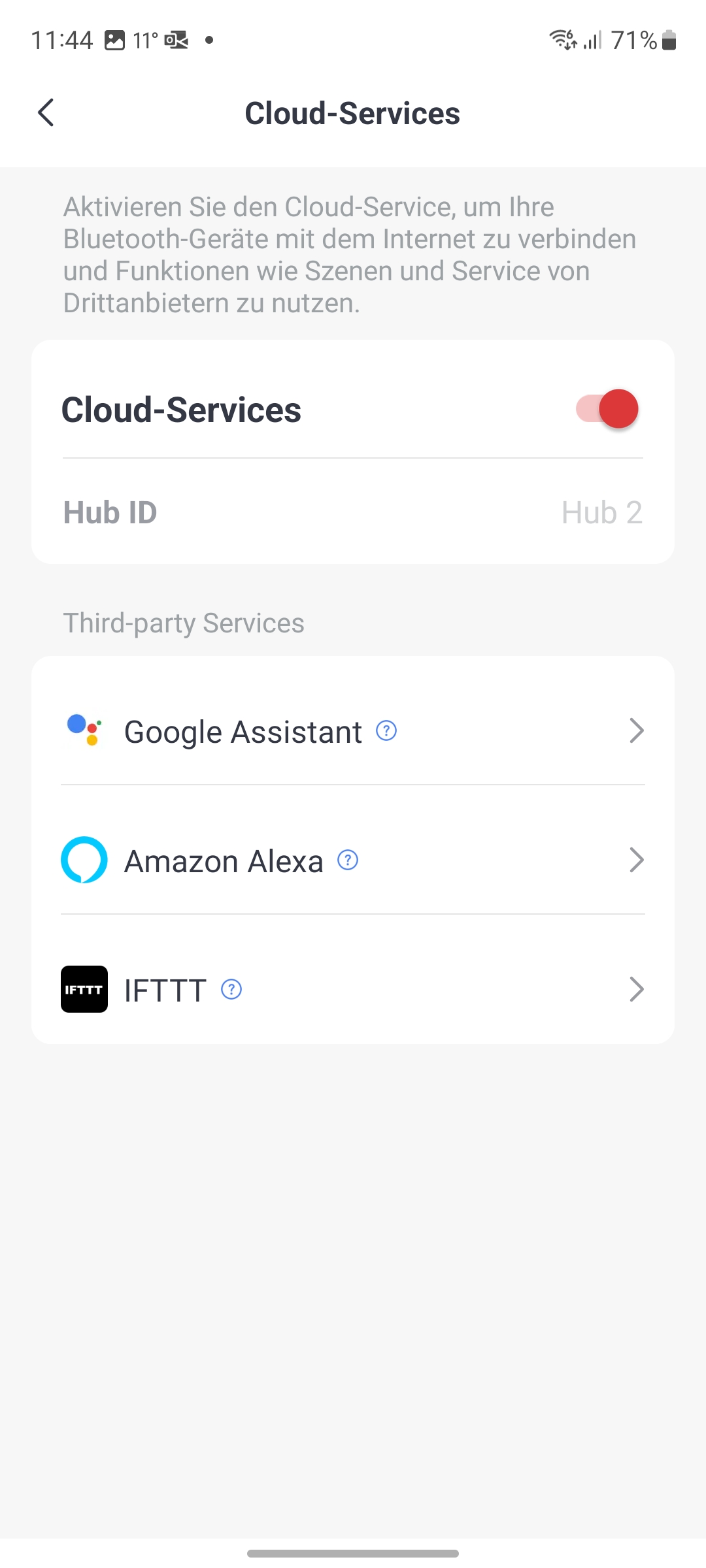Go back from Cloud-Services screen
The image size is (706, 1568).
click(46, 113)
